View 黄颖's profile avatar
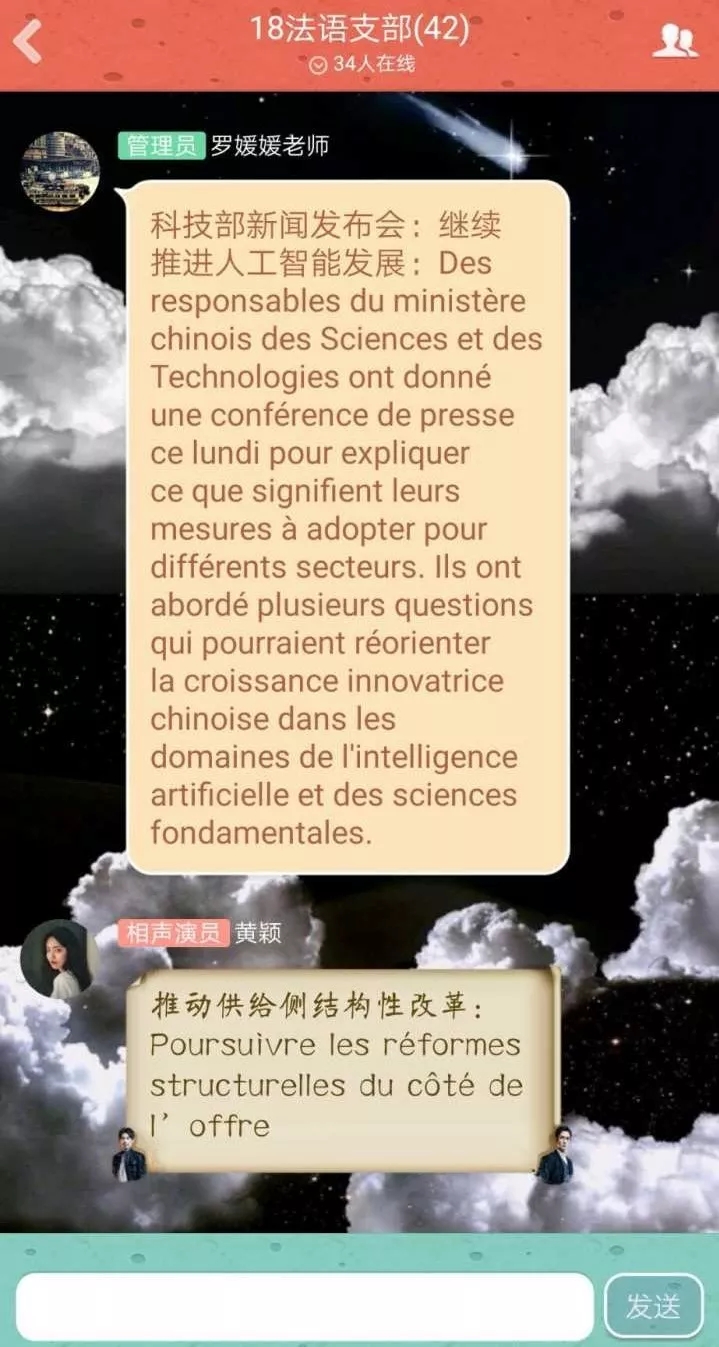This screenshot has width=719, height=1347. pos(60,959)
